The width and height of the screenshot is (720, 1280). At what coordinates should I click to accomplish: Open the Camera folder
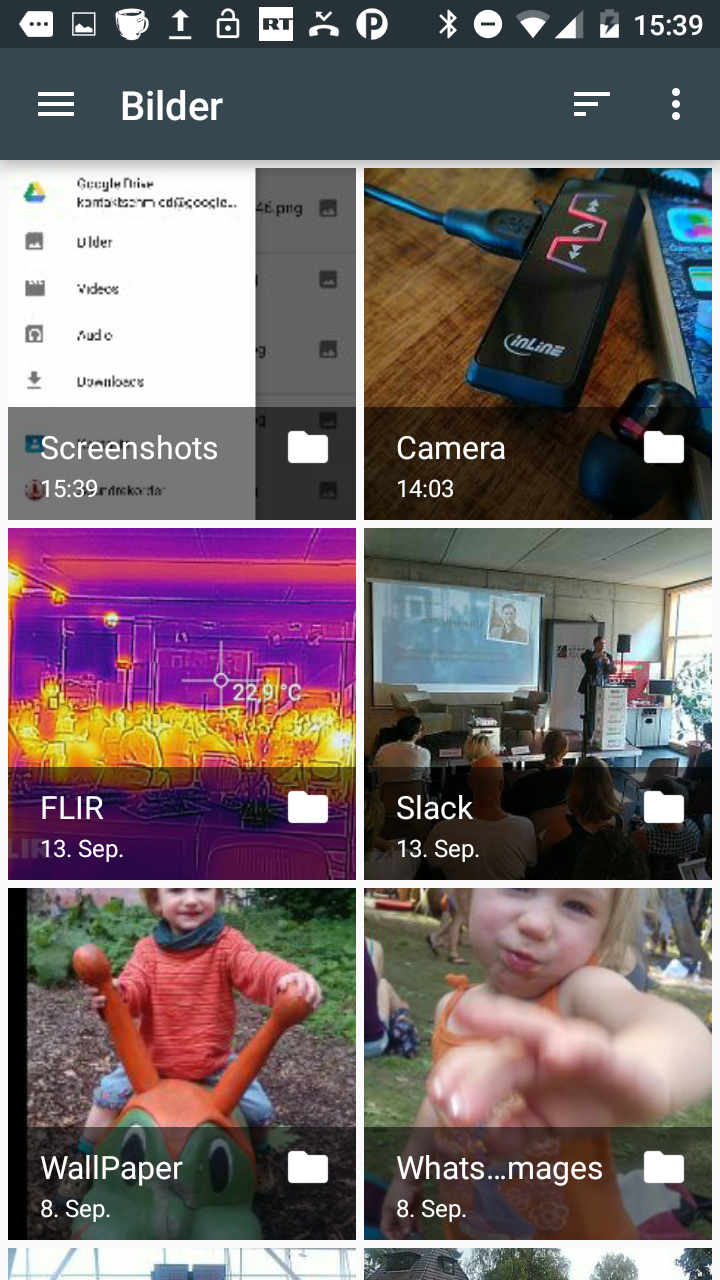click(538, 344)
